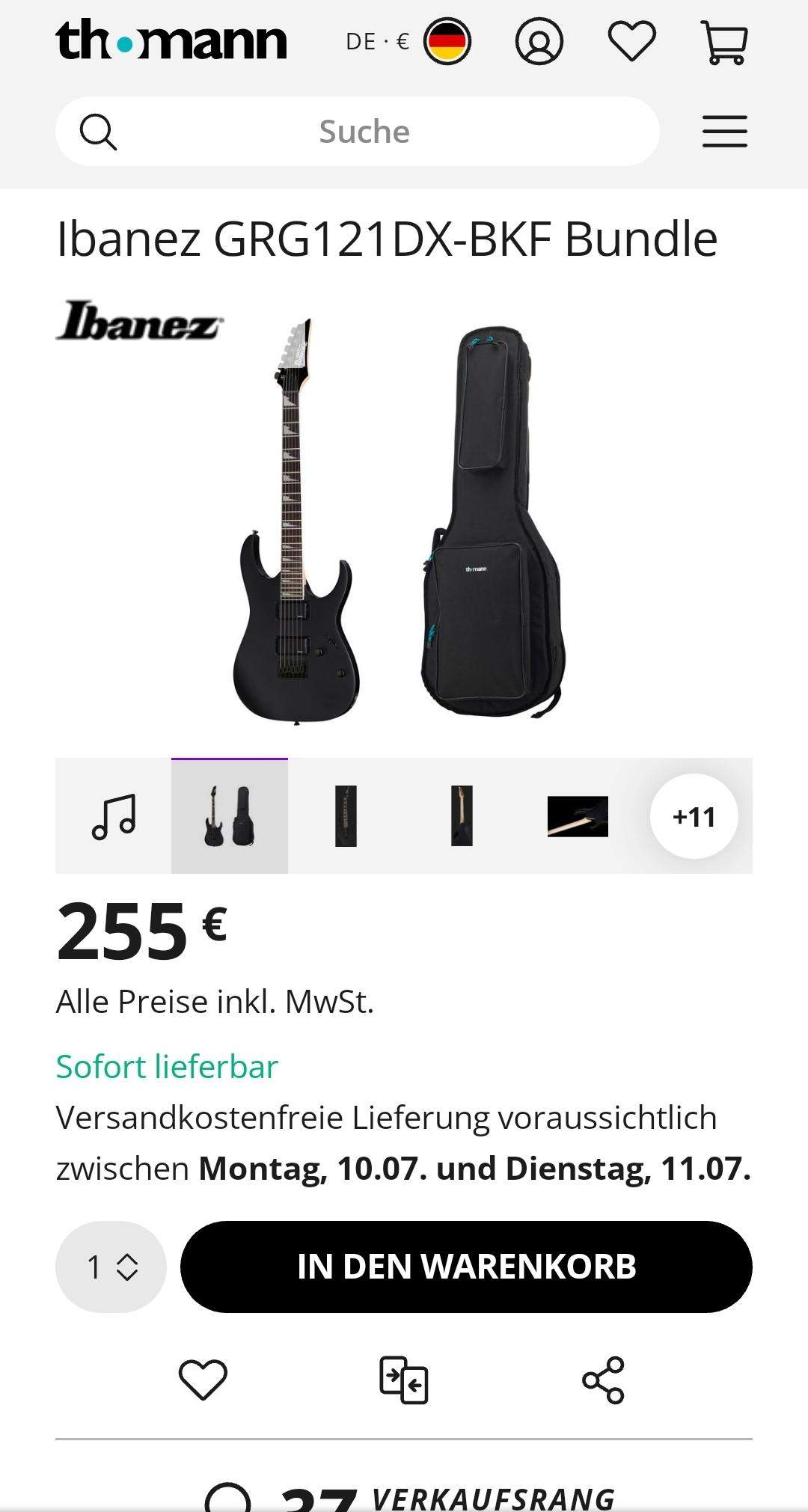Click the Sofort lieferbar availability link

[x=168, y=1066]
